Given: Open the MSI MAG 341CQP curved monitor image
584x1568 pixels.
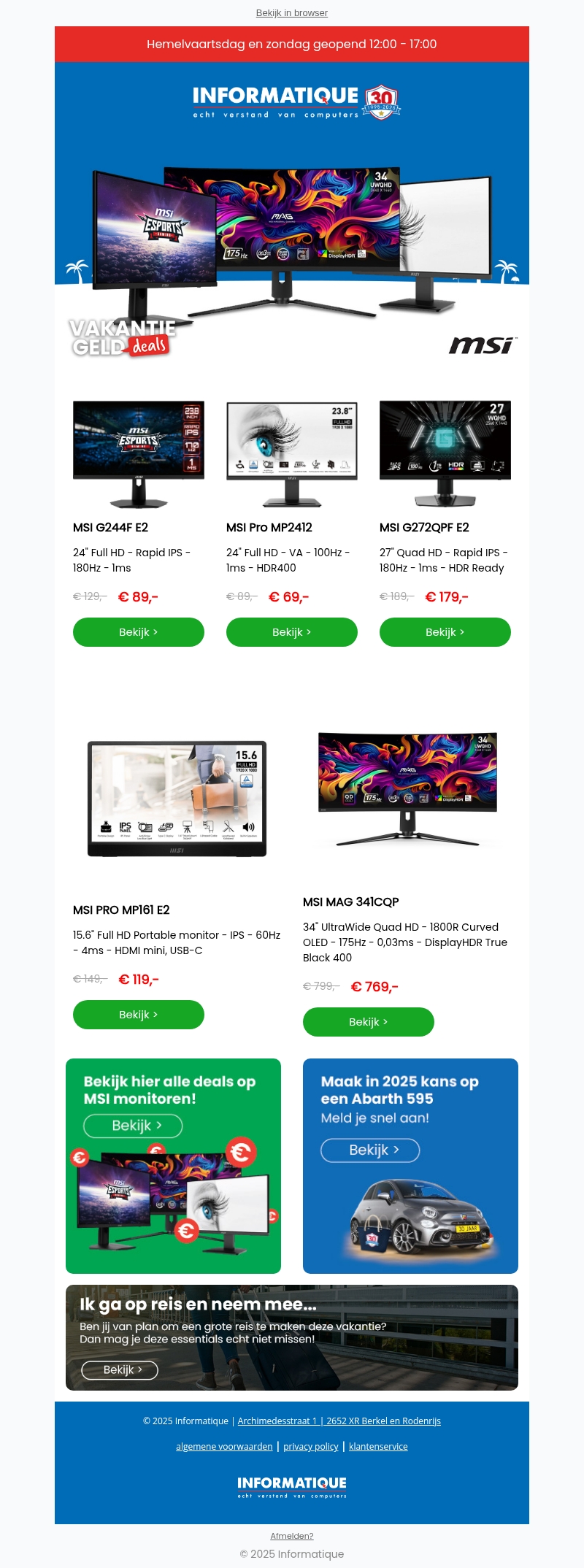Looking at the screenshot, I should [407, 788].
